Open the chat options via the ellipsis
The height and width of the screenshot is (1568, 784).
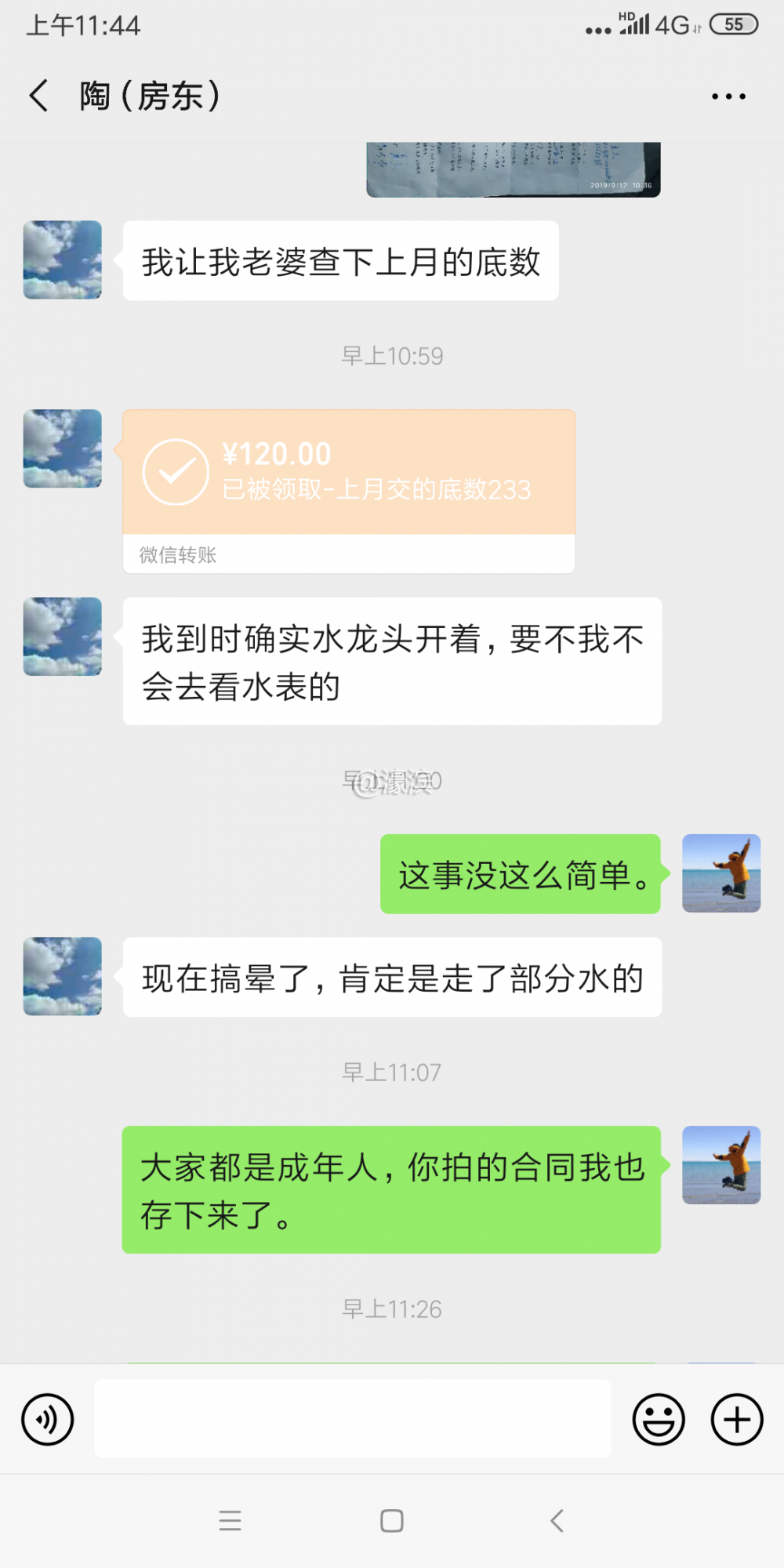(726, 94)
